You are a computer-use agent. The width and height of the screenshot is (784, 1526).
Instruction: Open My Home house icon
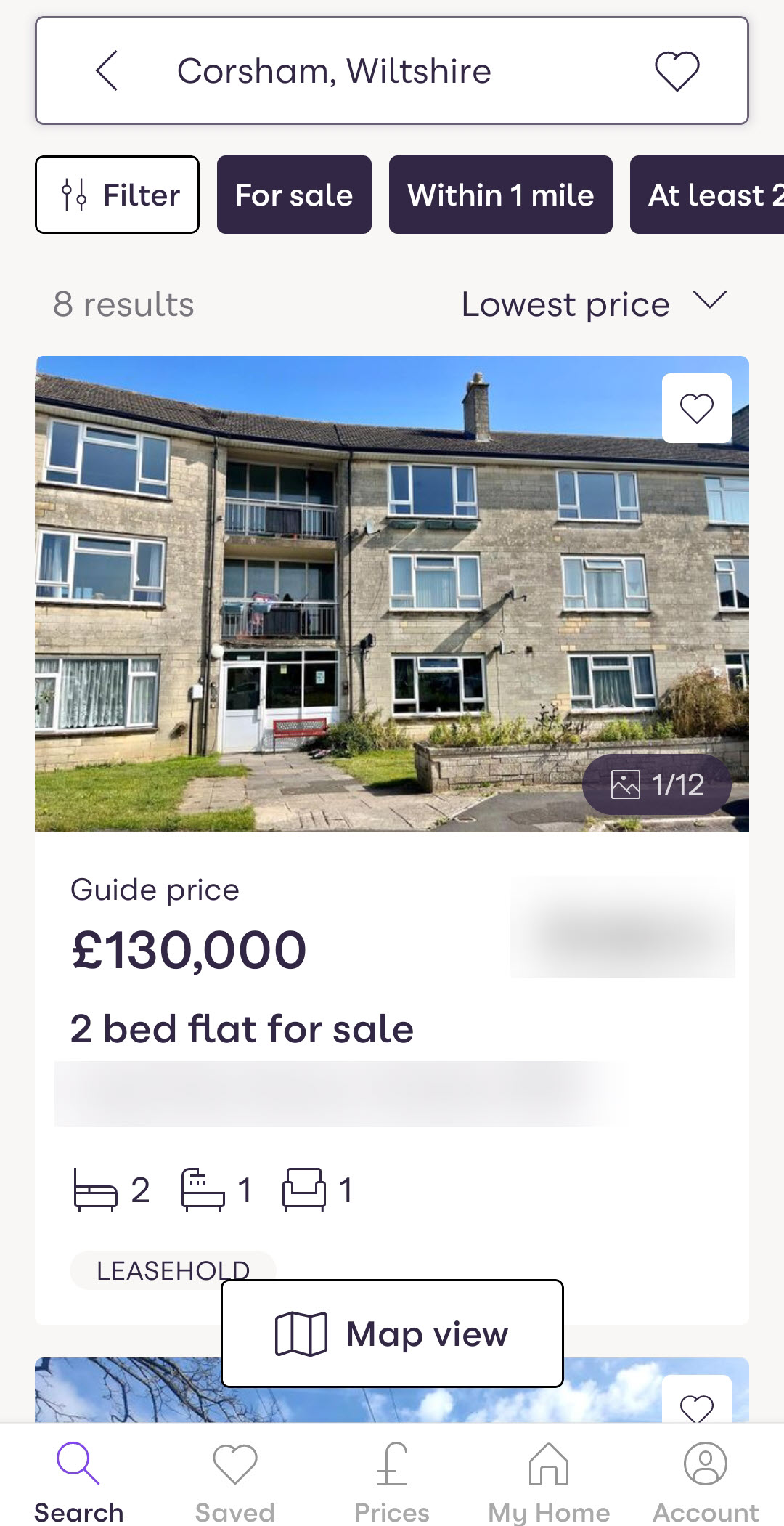(x=548, y=1463)
